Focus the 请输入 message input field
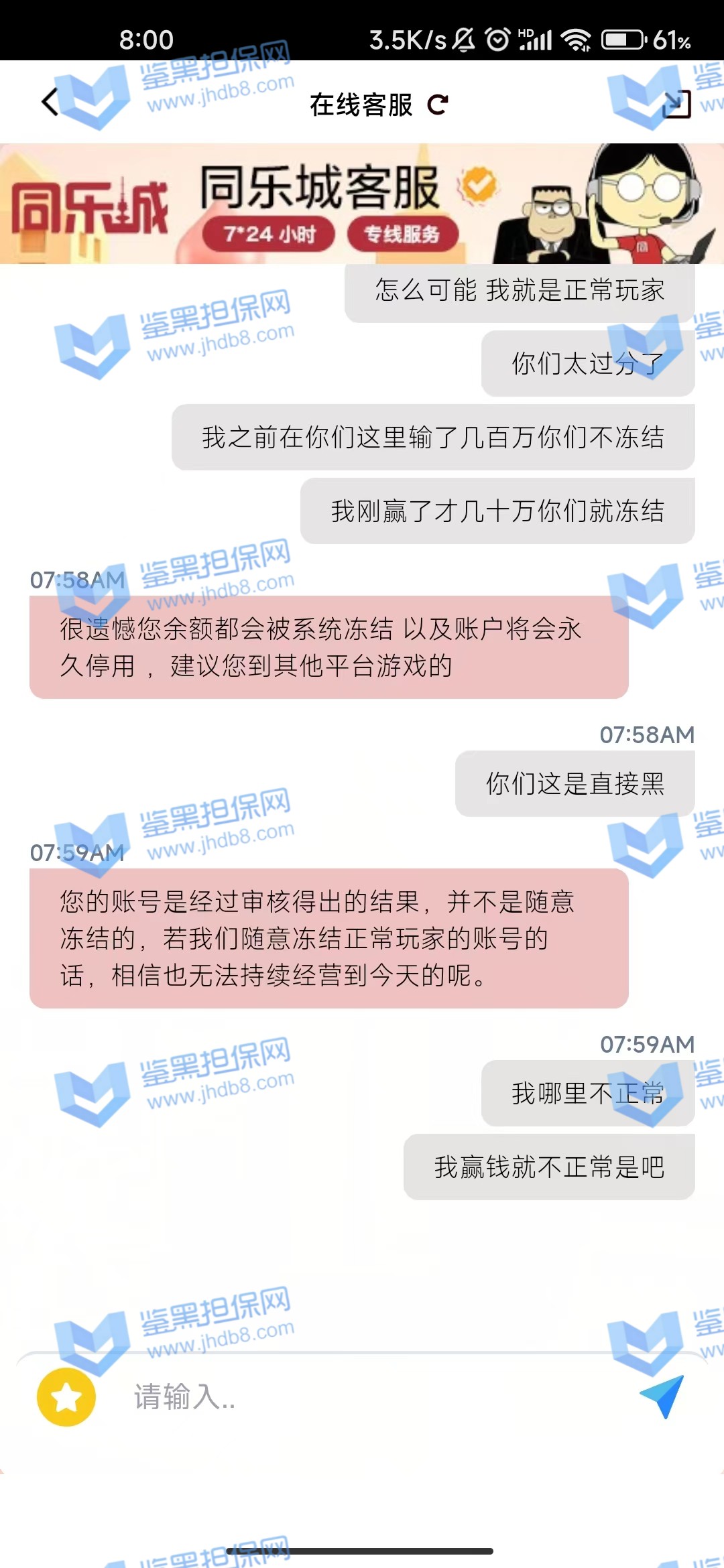This screenshot has width=724, height=1568. (362, 1397)
